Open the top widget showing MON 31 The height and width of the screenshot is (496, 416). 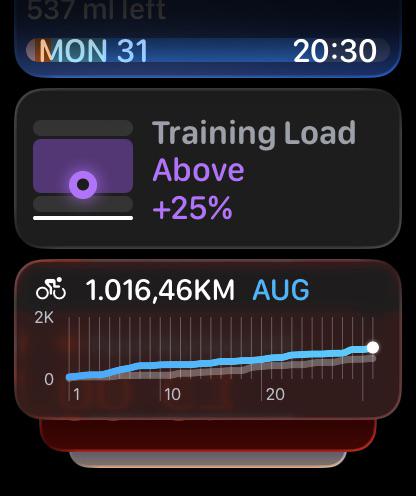(x=208, y=38)
